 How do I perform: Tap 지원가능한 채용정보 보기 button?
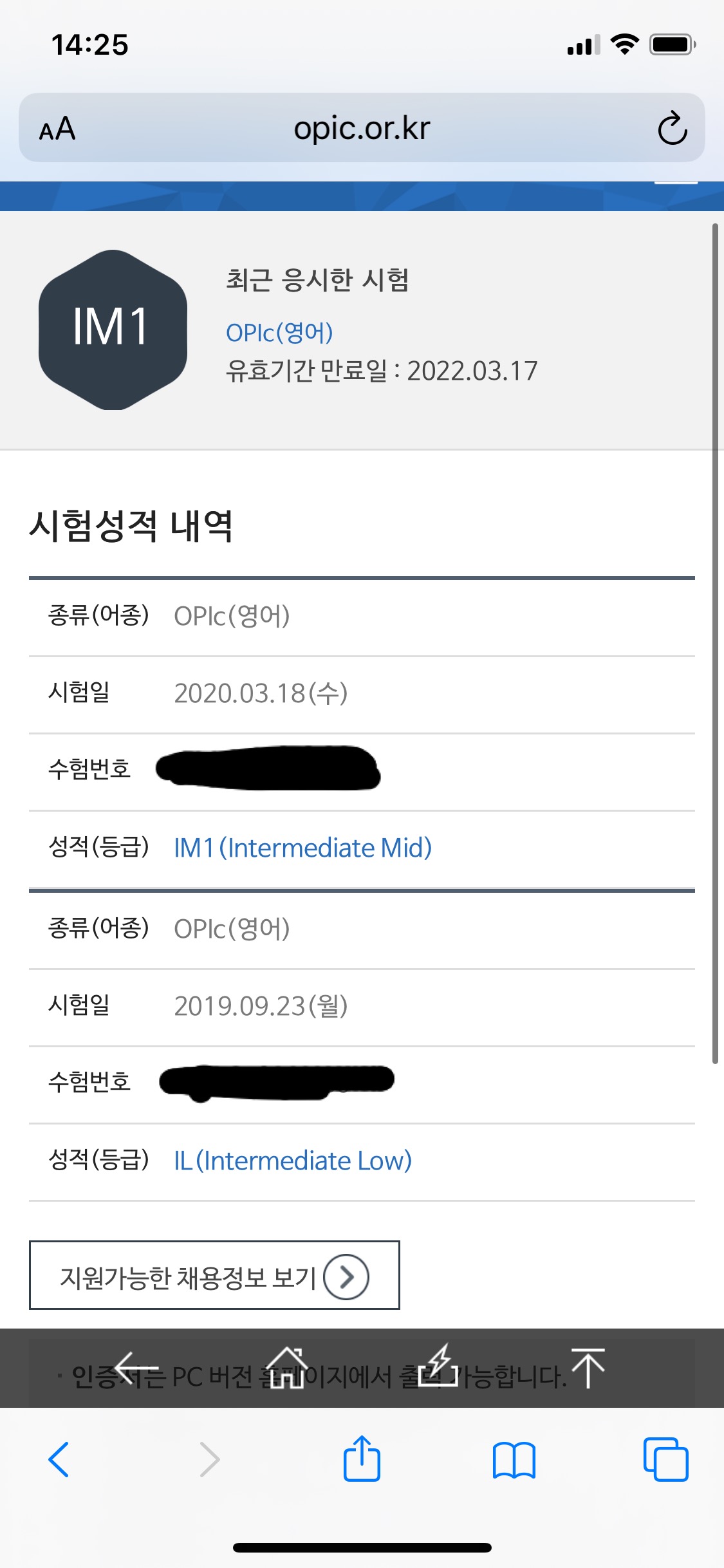click(214, 1275)
